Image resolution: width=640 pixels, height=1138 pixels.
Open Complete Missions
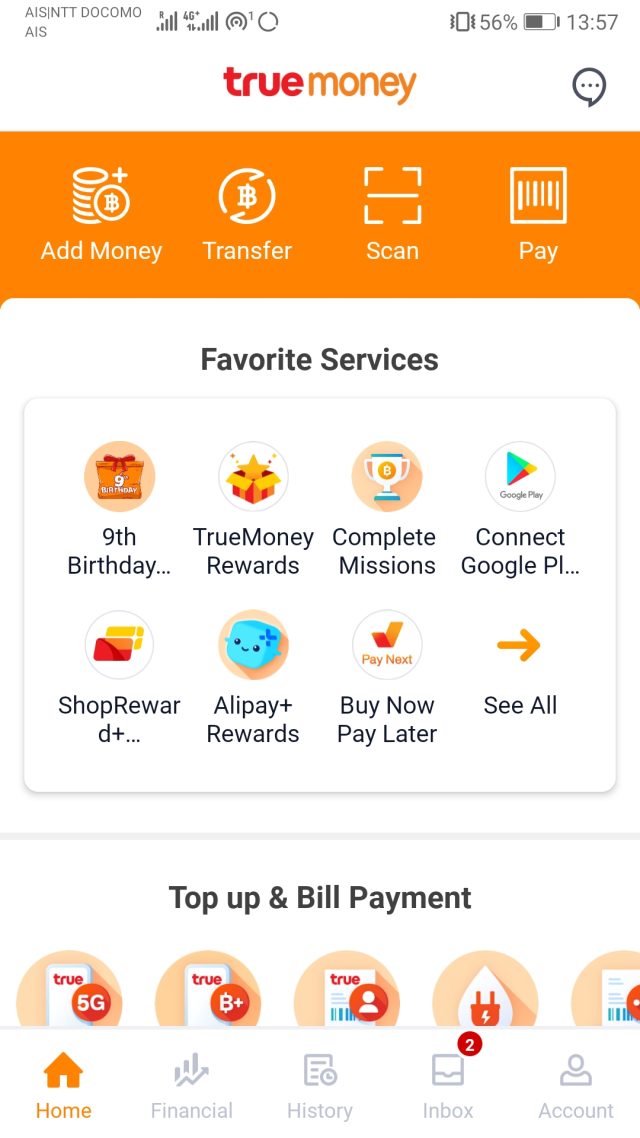(x=387, y=510)
